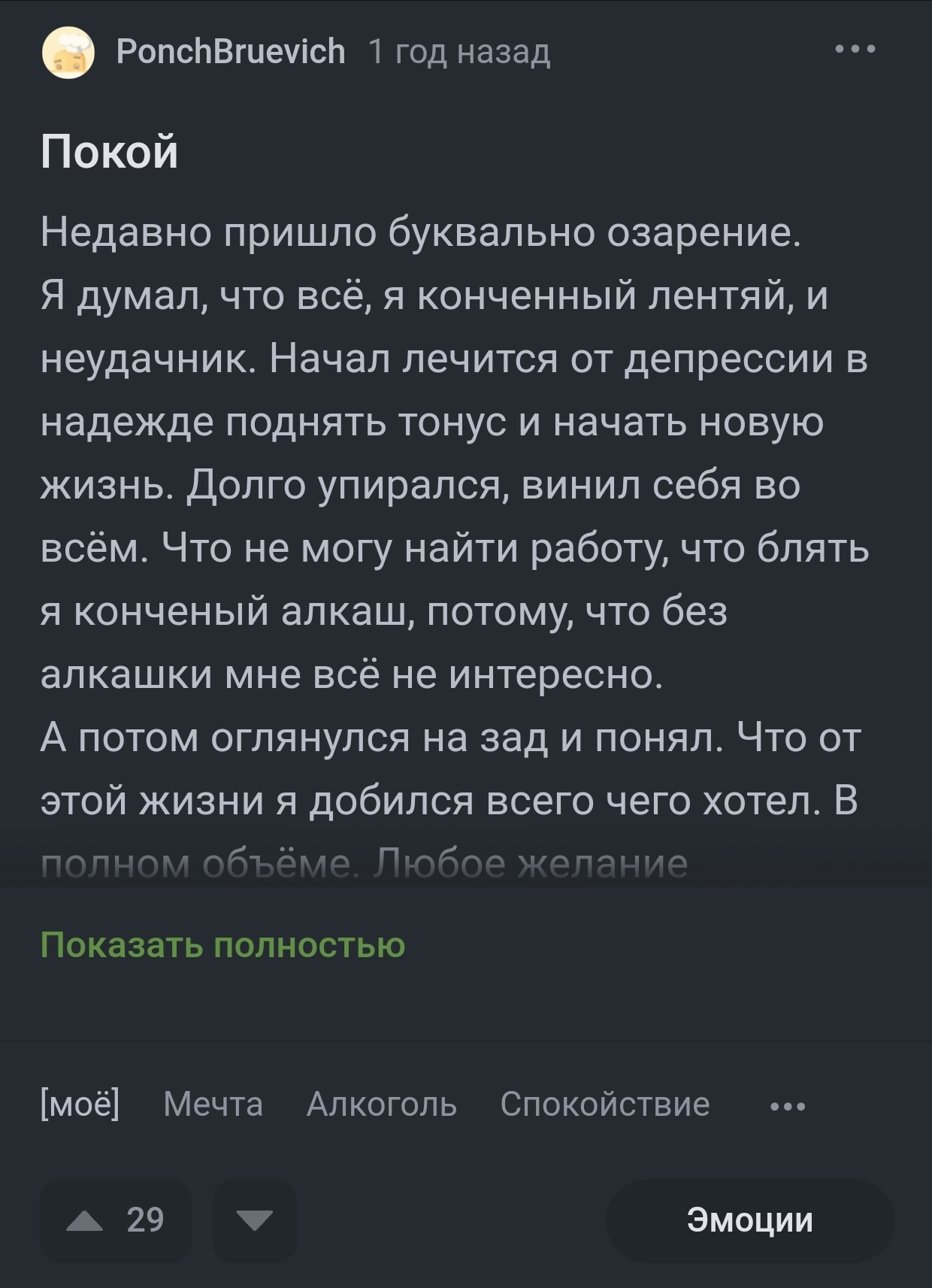Viewport: 932px width, 1288px height.
Task: Open the [моё] tag
Action: [x=80, y=1105]
